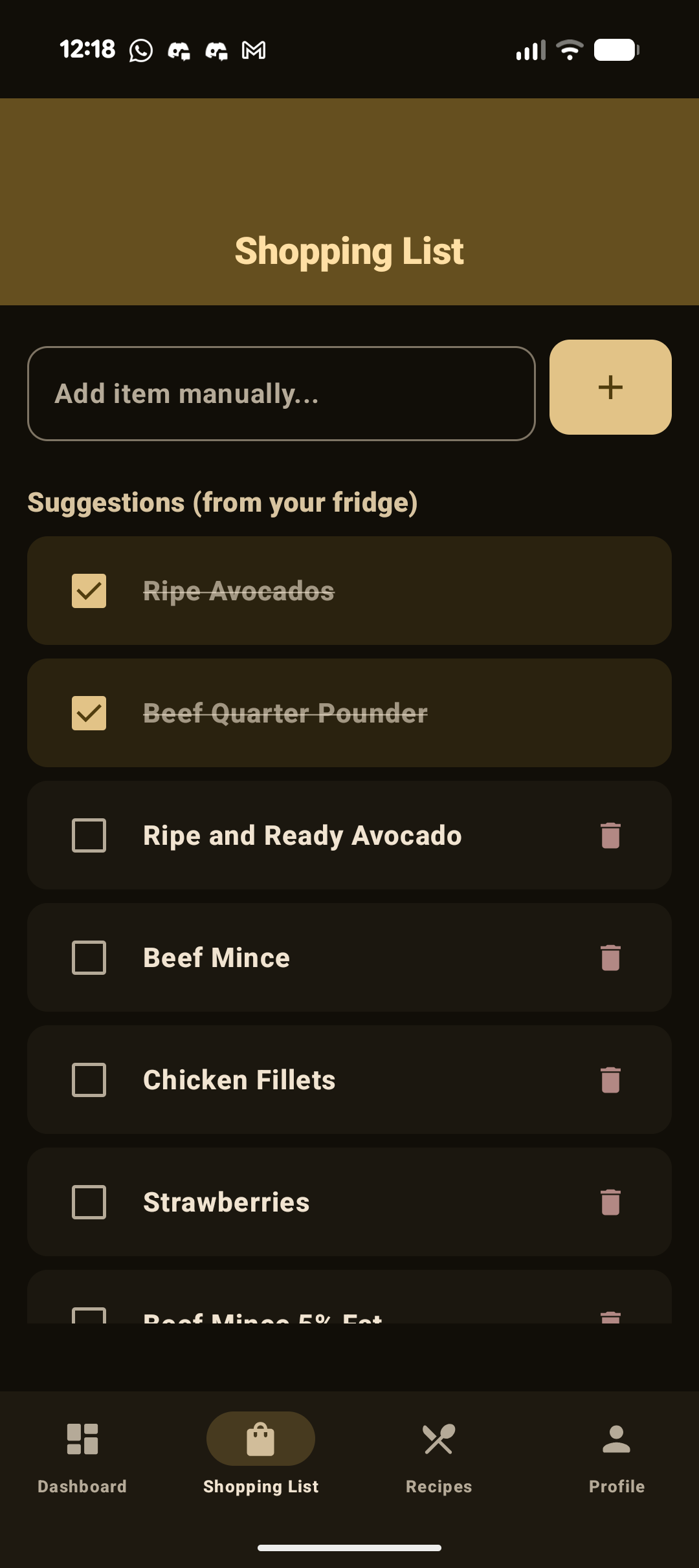Delete the Chicken Fillets item
699x1568 pixels.
tap(610, 1080)
